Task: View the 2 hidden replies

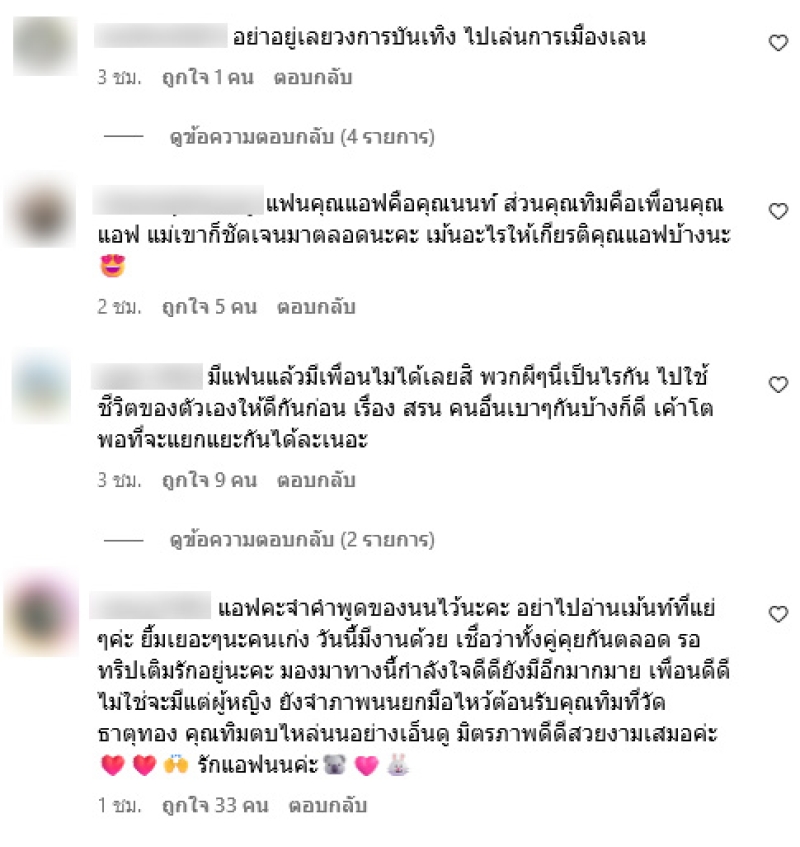Action: (301, 540)
